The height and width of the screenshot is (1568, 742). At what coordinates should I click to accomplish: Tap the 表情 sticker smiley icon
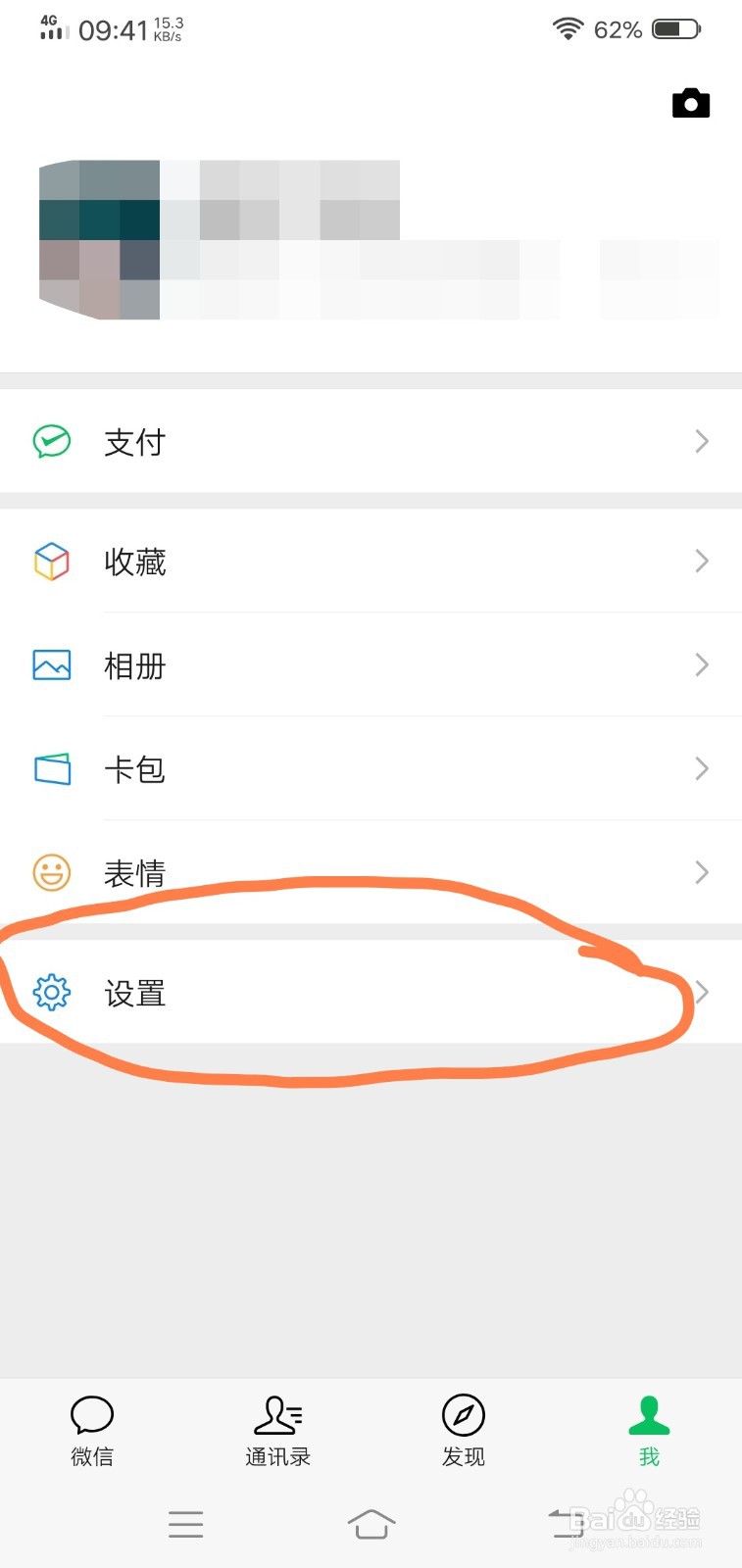[51, 872]
